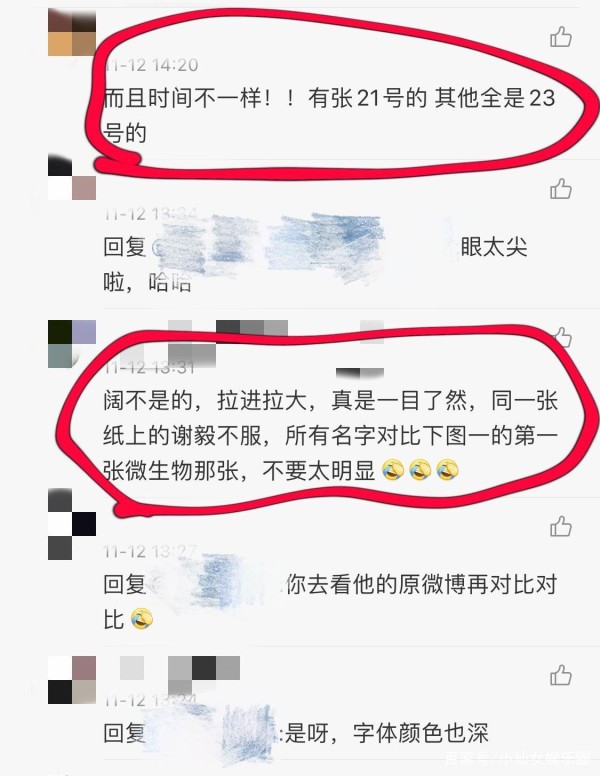Open avatar of the 阔不是的 commenter
Screen dimensions: 600x776
[72, 344]
